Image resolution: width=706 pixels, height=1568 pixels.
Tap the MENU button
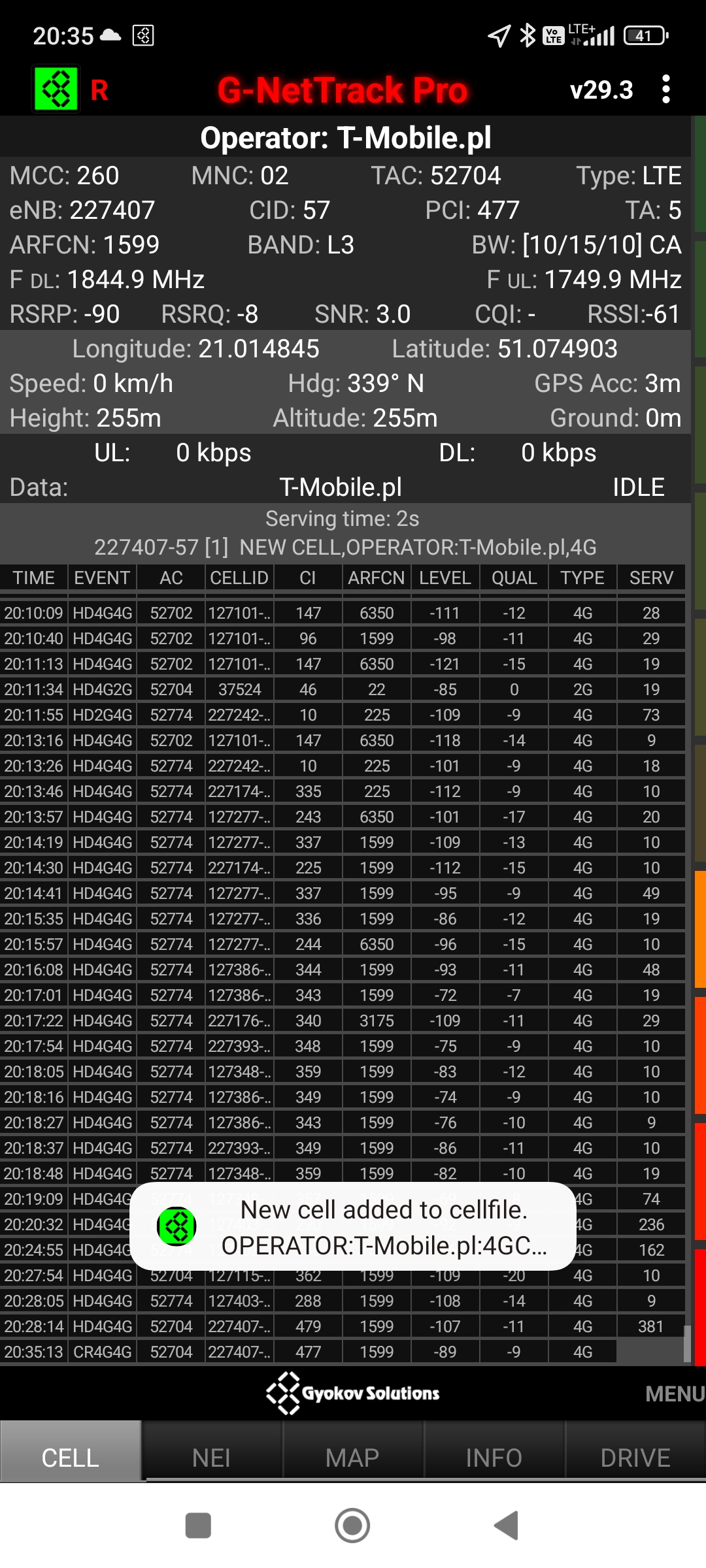tap(674, 1394)
